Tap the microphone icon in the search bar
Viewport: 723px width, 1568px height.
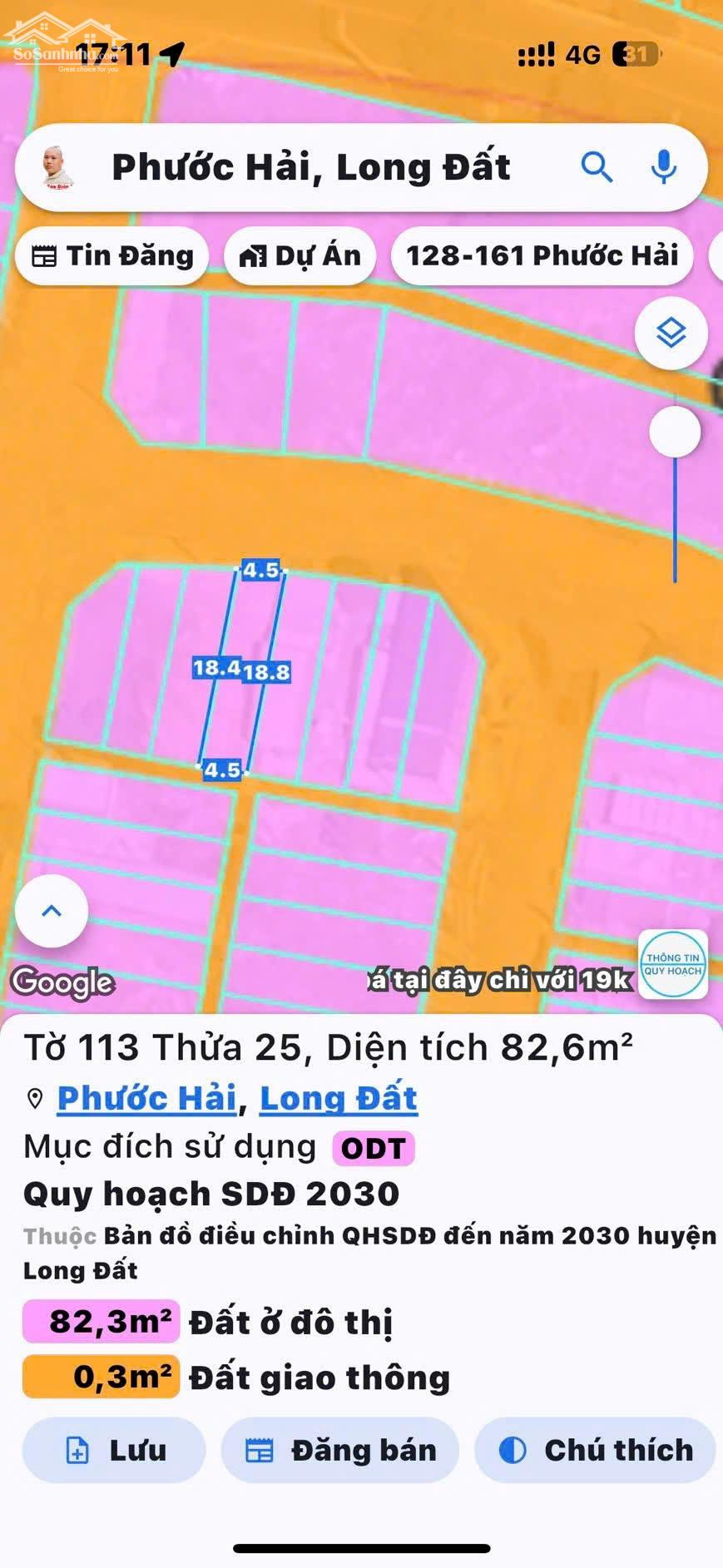tap(663, 167)
